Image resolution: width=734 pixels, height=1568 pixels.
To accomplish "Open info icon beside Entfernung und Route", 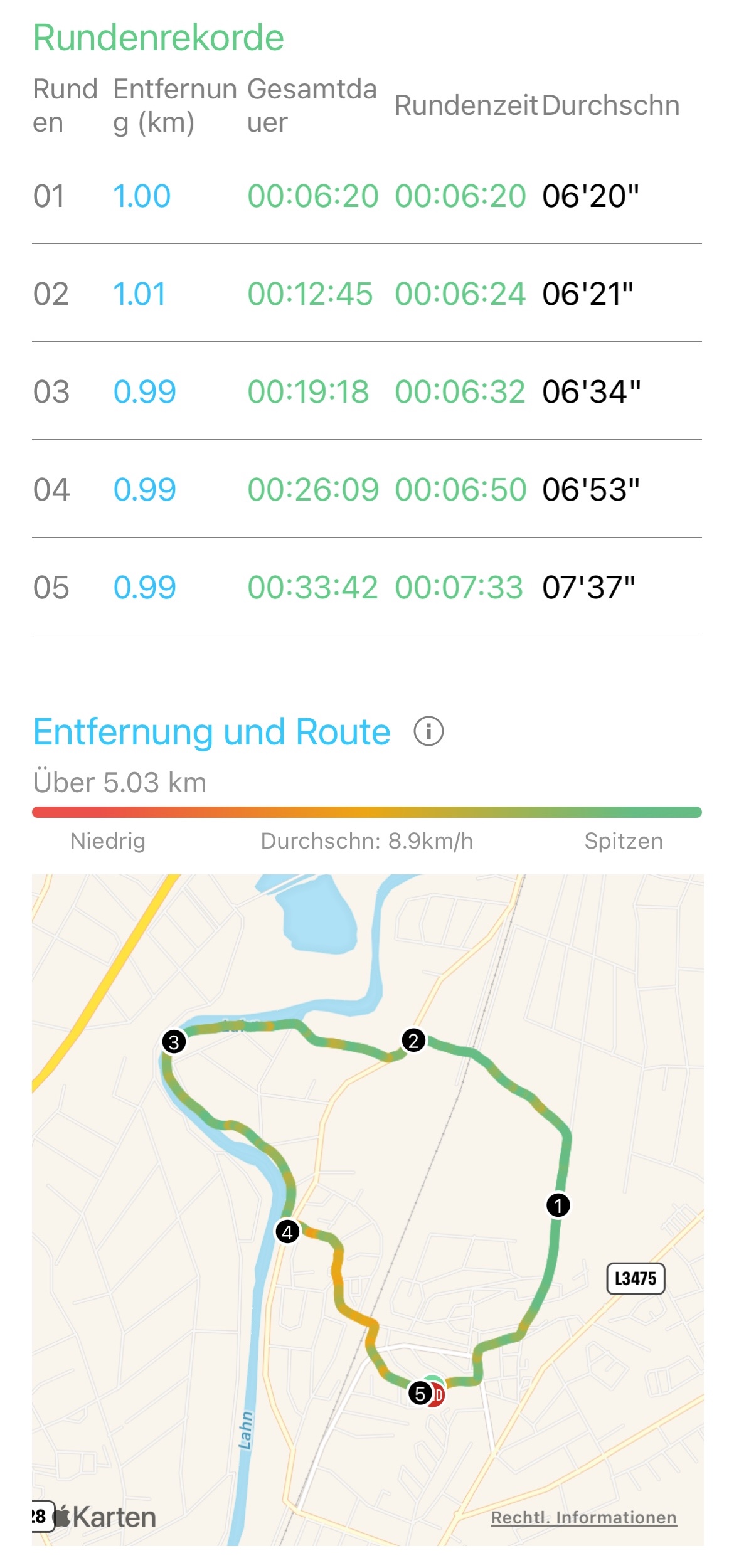I will click(428, 731).
